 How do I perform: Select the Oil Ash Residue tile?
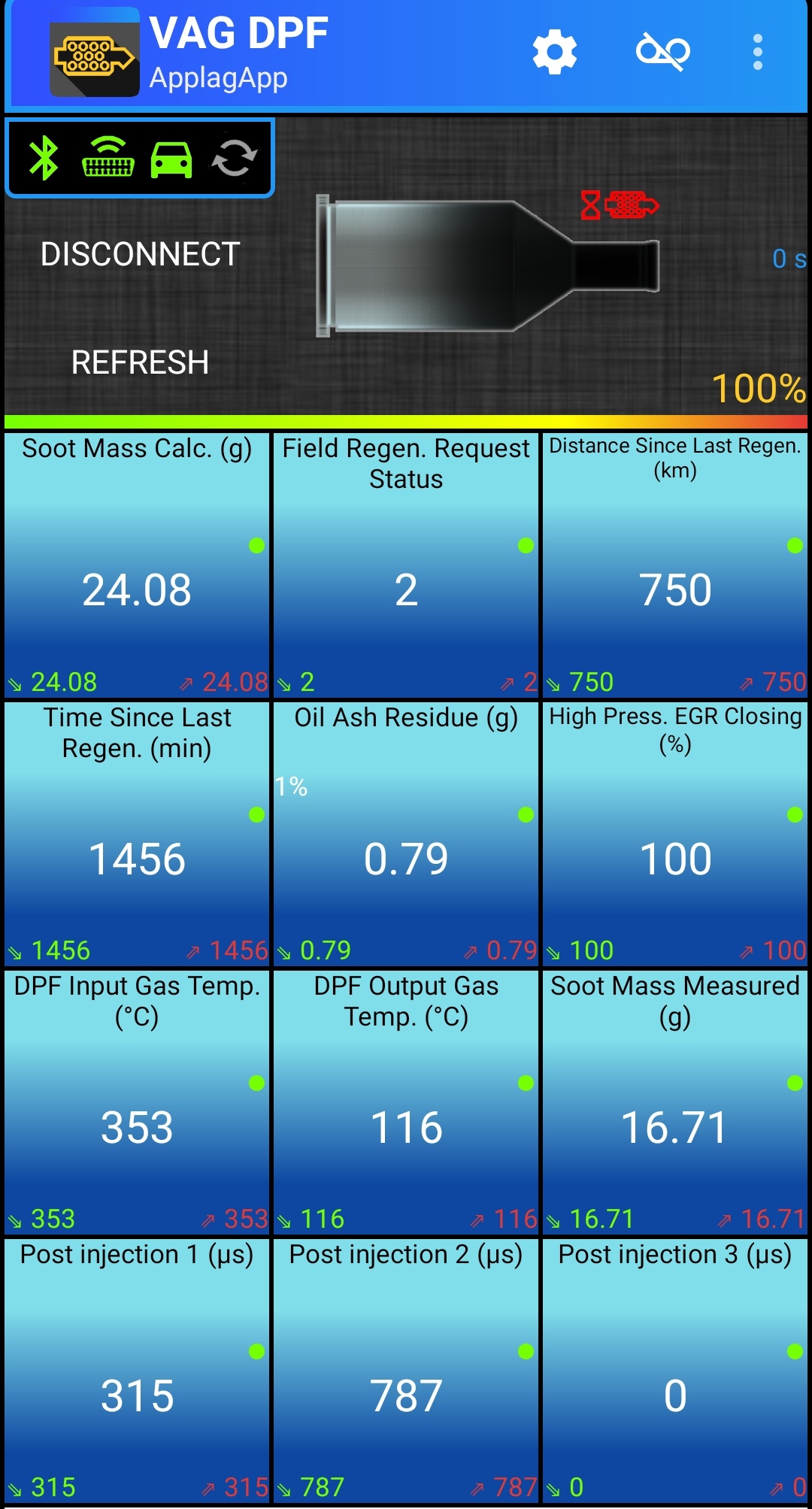(406, 834)
